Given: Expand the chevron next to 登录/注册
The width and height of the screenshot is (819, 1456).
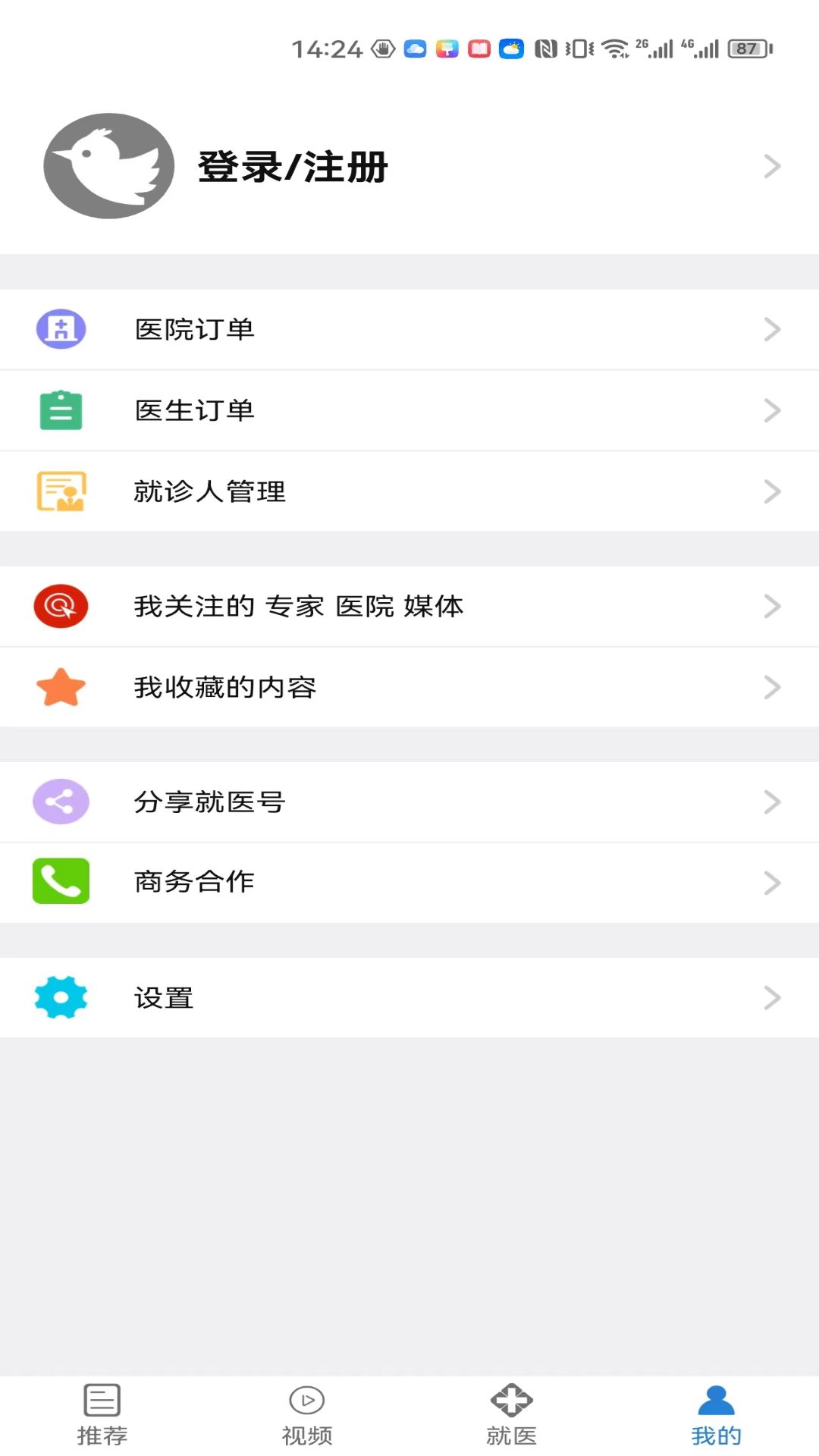Looking at the screenshot, I should tap(772, 167).
